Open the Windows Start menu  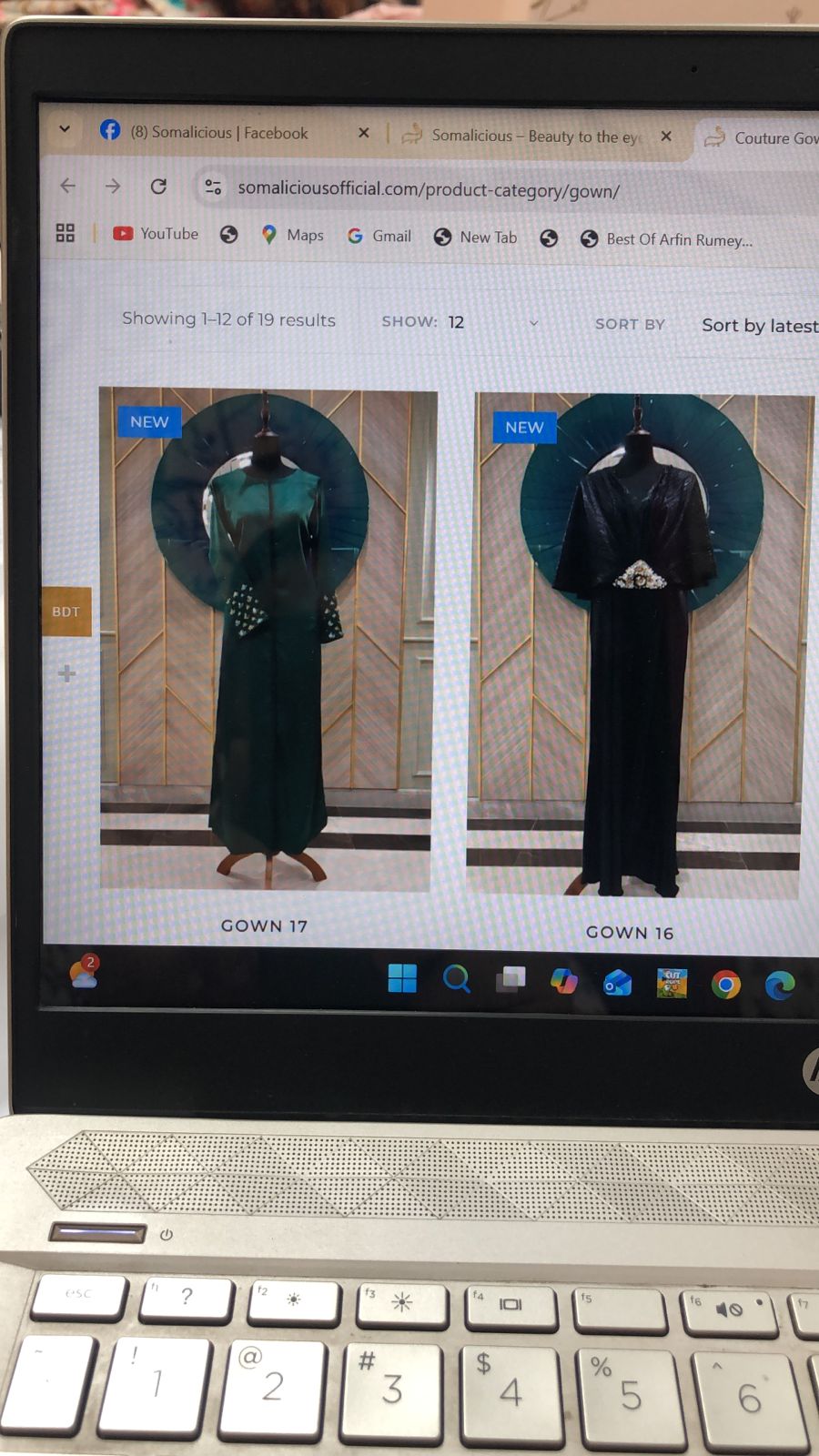point(402,978)
